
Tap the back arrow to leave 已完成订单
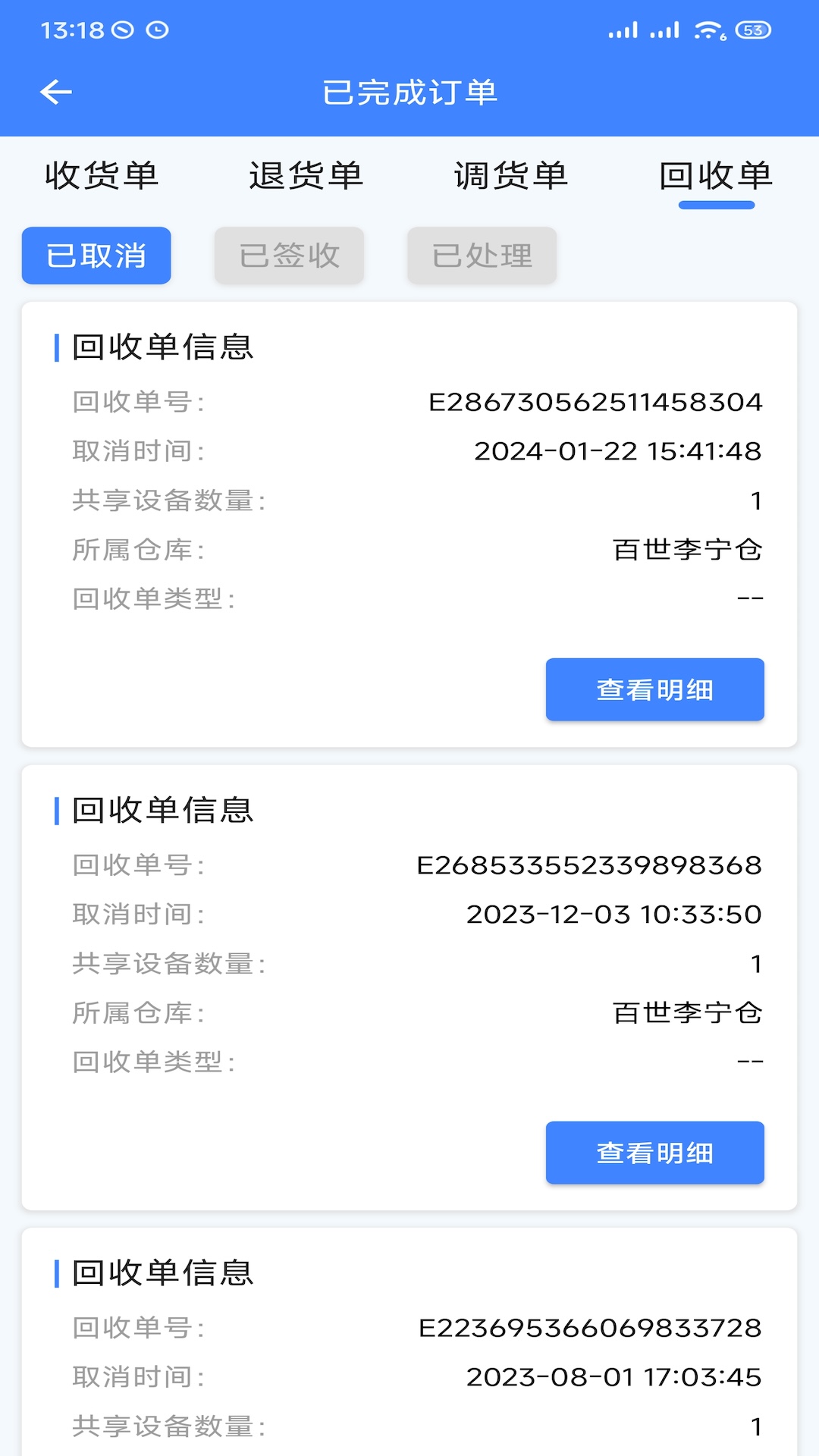click(x=55, y=92)
